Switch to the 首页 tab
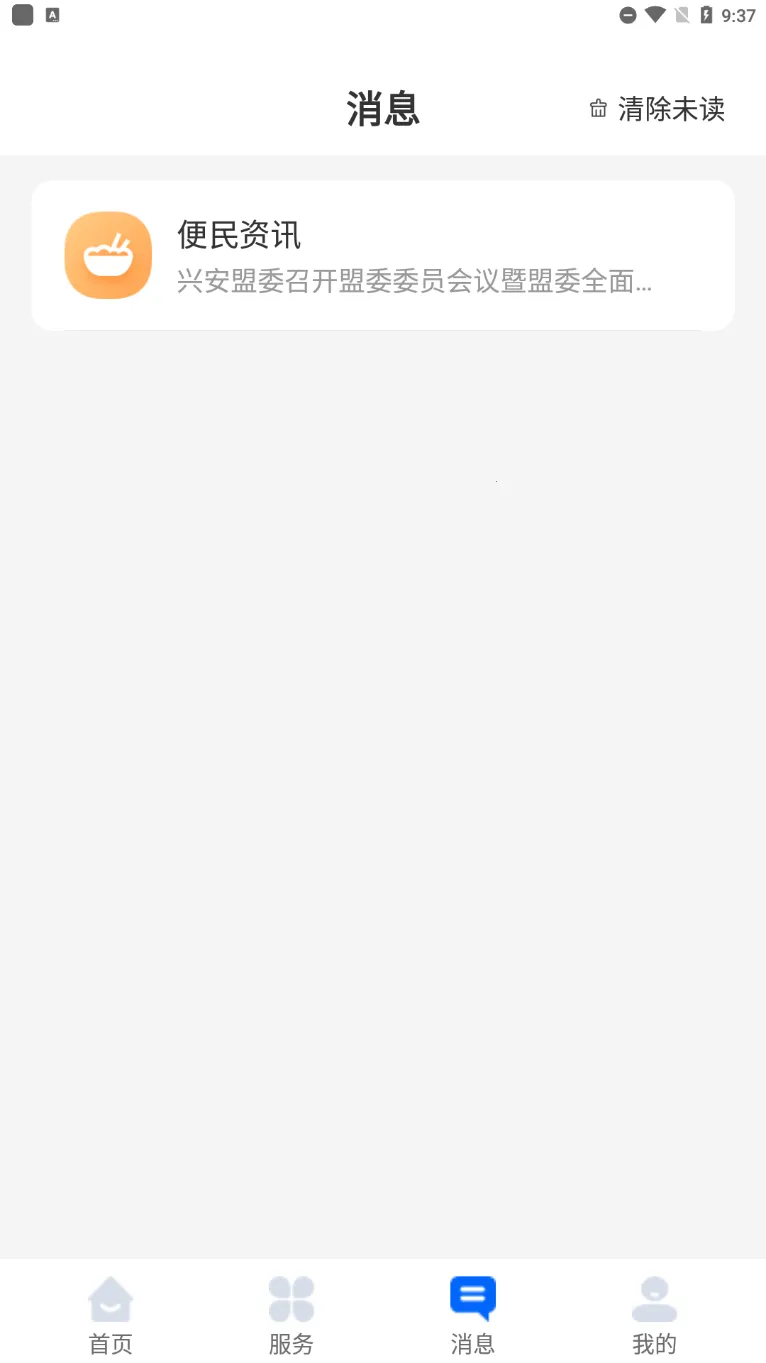766x1363 pixels. 110,1315
